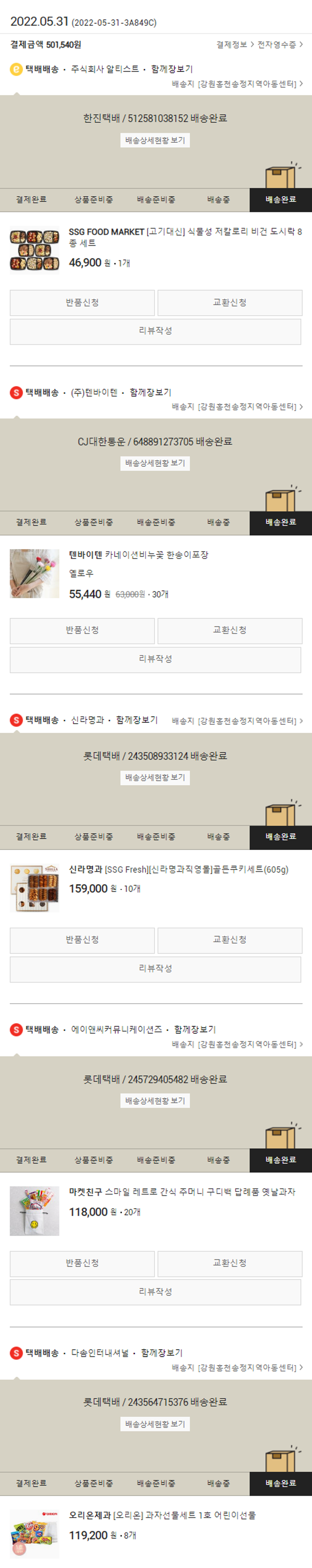View 한진택배 배송상세현황 보기
Viewport: 312px width, 1568px height.
point(155,140)
